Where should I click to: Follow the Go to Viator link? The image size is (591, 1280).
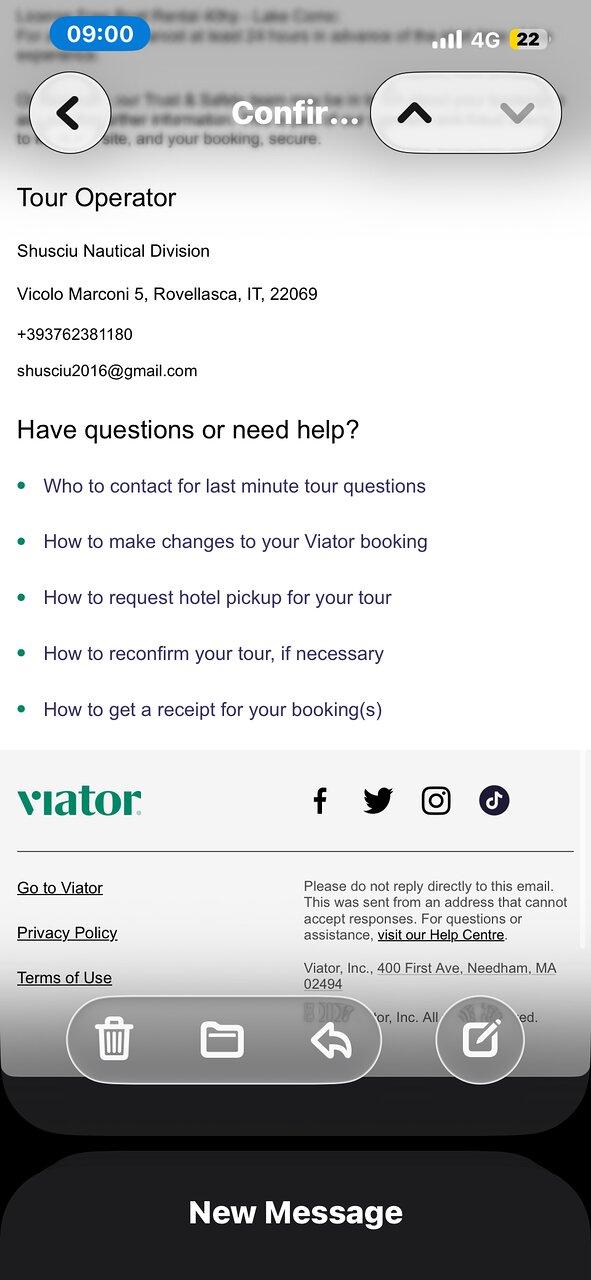(60, 888)
